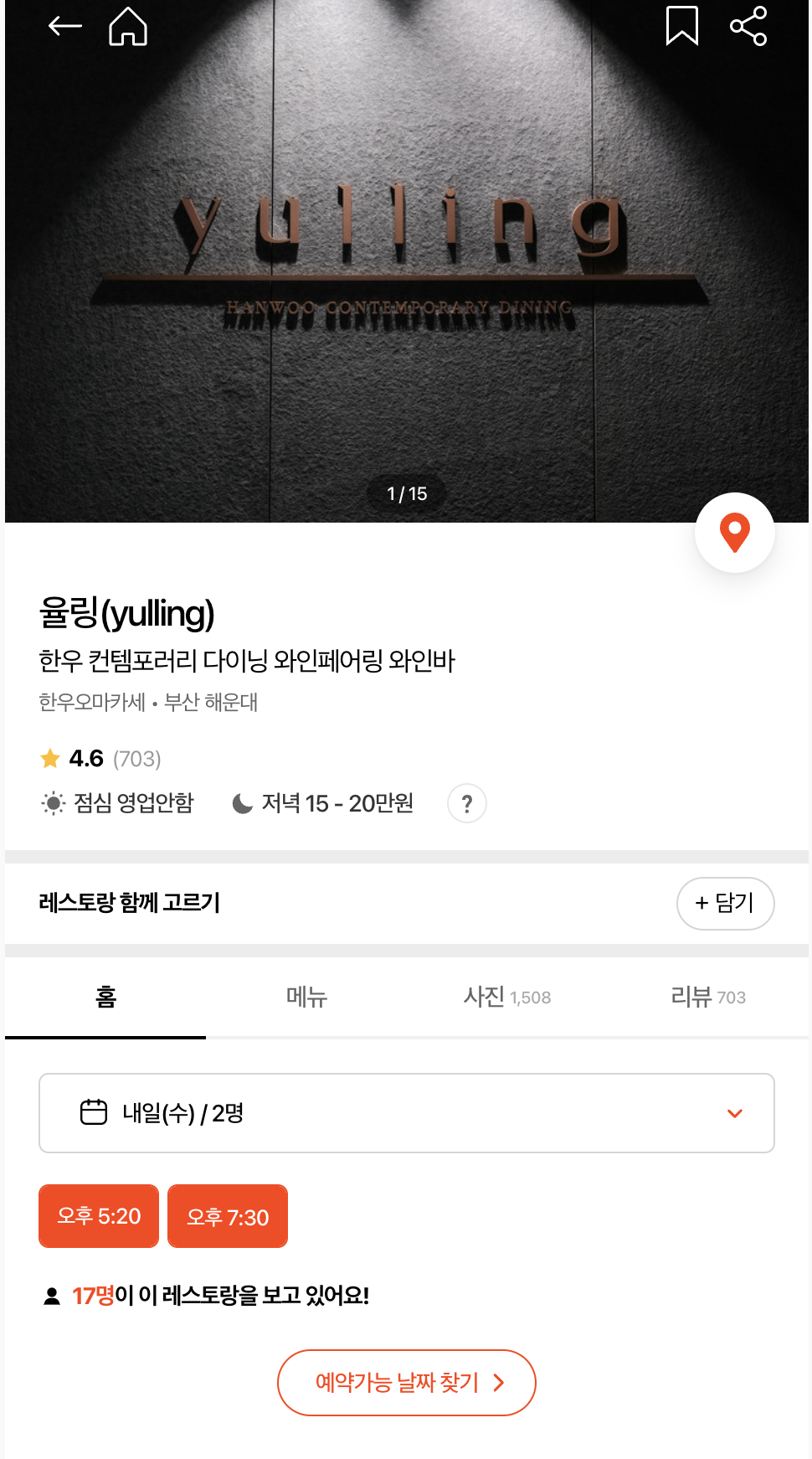This screenshot has width=812, height=1459.
Task: Open the map location pin
Action: (734, 533)
